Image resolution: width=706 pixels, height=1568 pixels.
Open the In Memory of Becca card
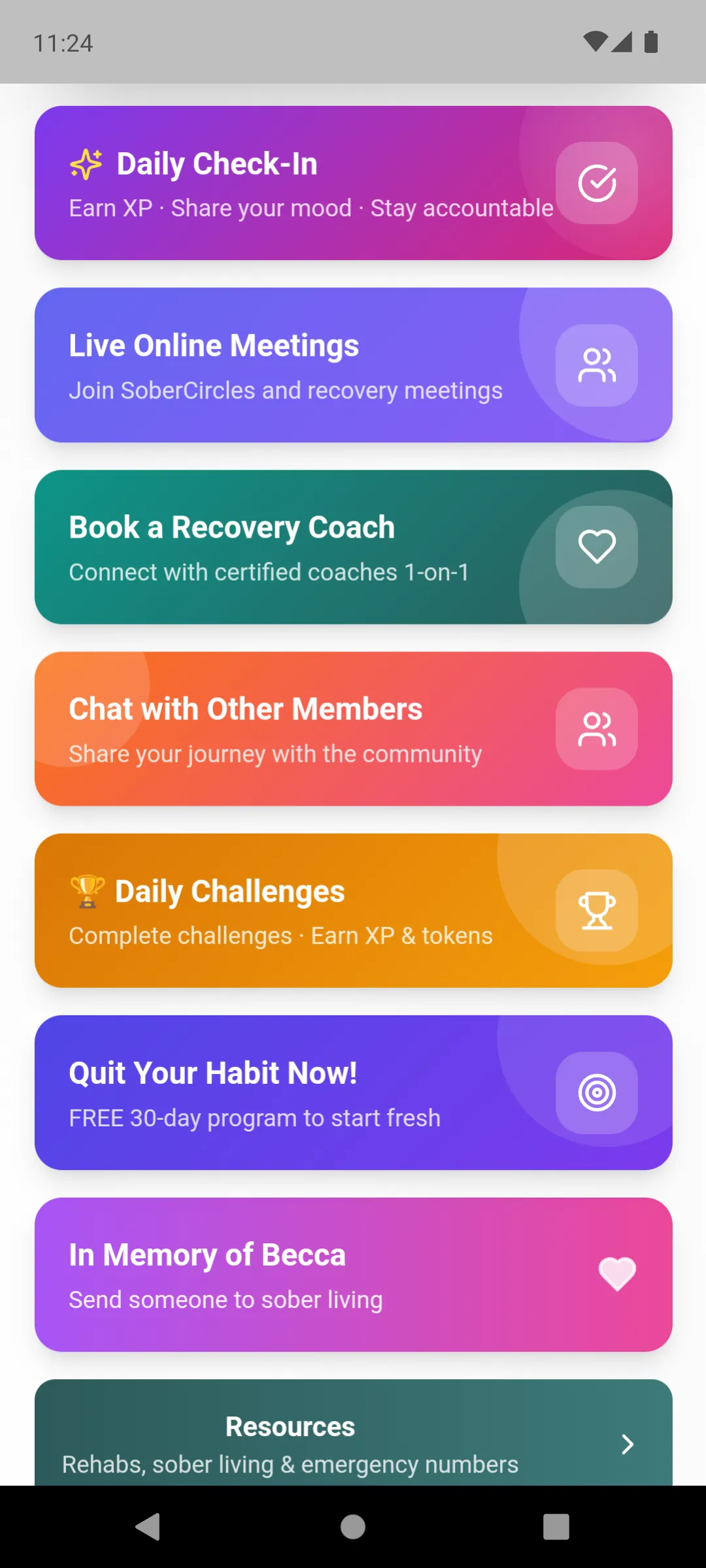click(x=294, y=1274)
